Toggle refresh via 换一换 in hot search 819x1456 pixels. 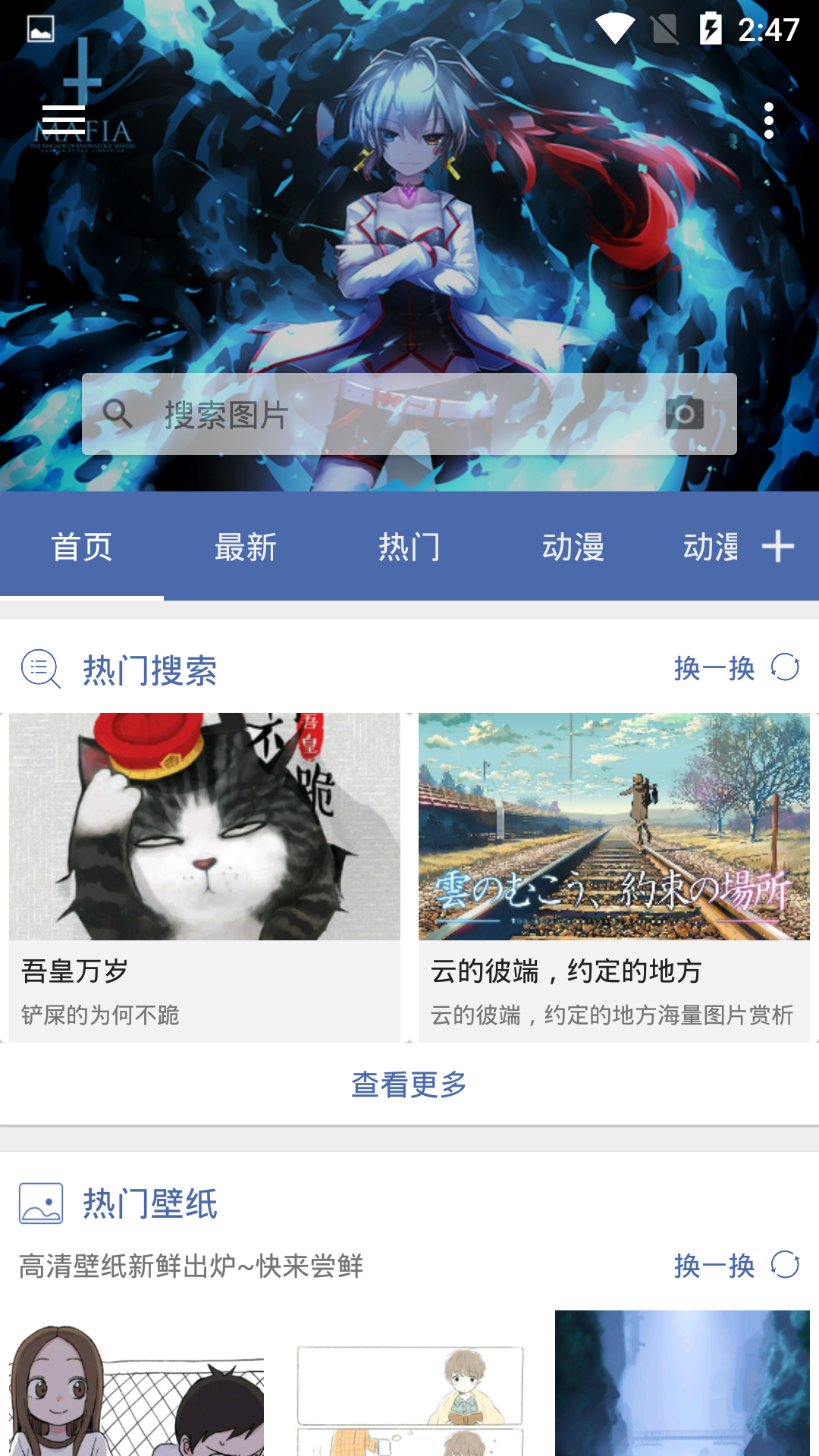click(x=713, y=669)
